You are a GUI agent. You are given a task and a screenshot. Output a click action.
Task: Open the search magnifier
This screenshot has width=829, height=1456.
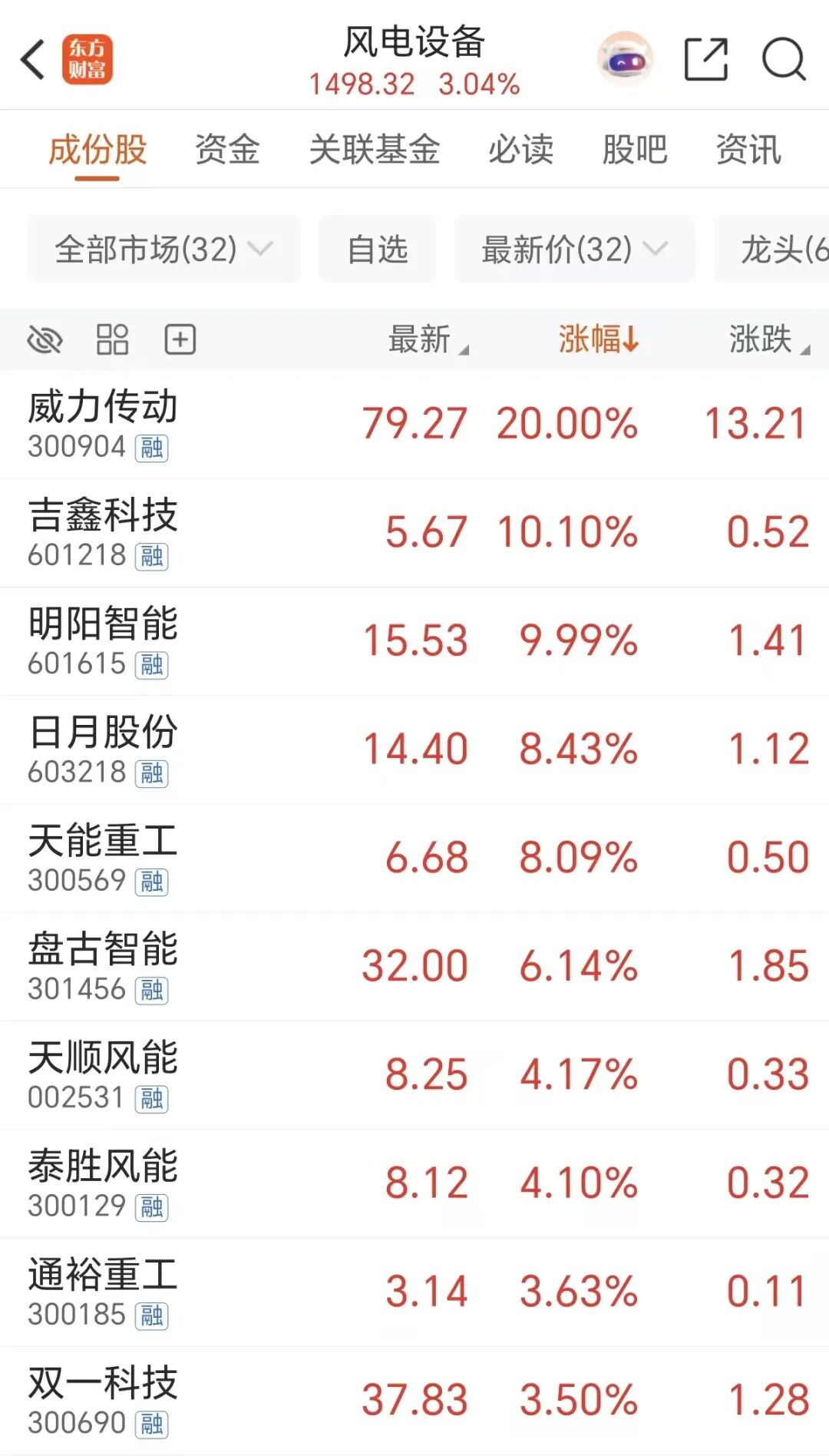click(784, 59)
